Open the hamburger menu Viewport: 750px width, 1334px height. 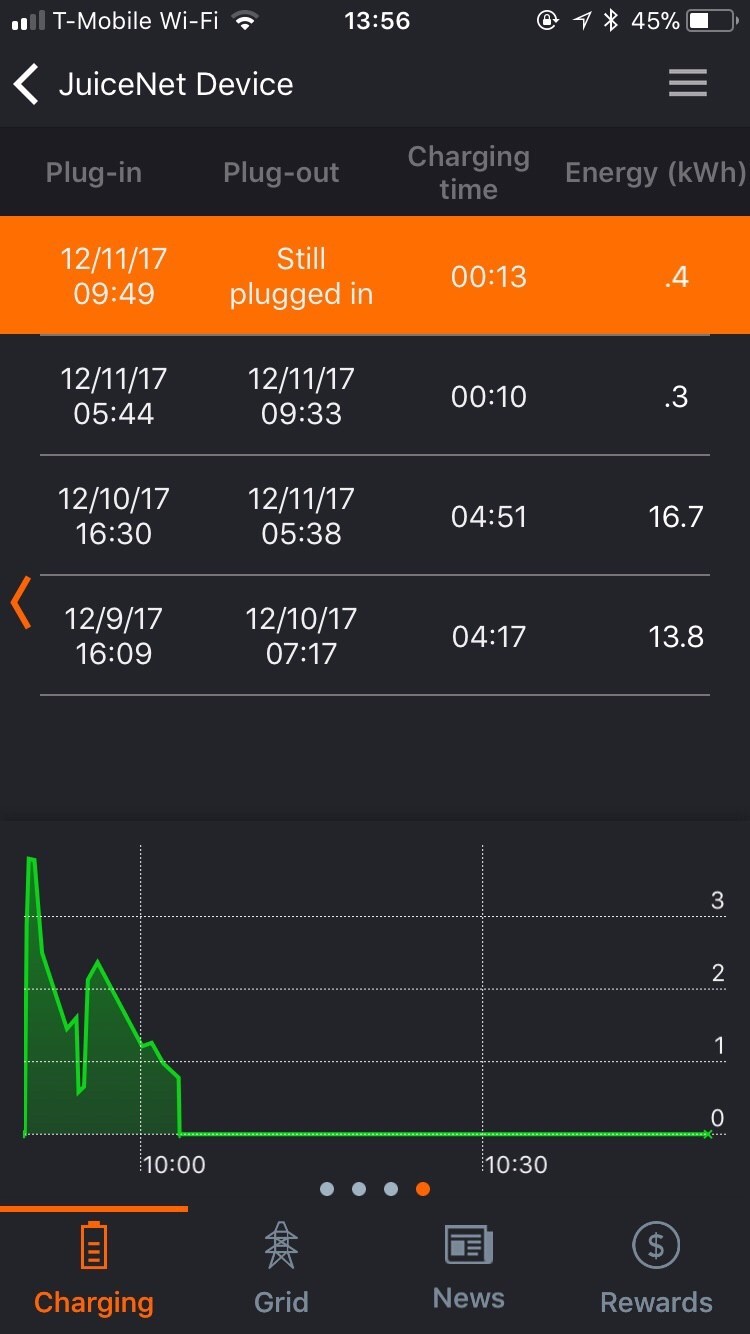[688, 84]
